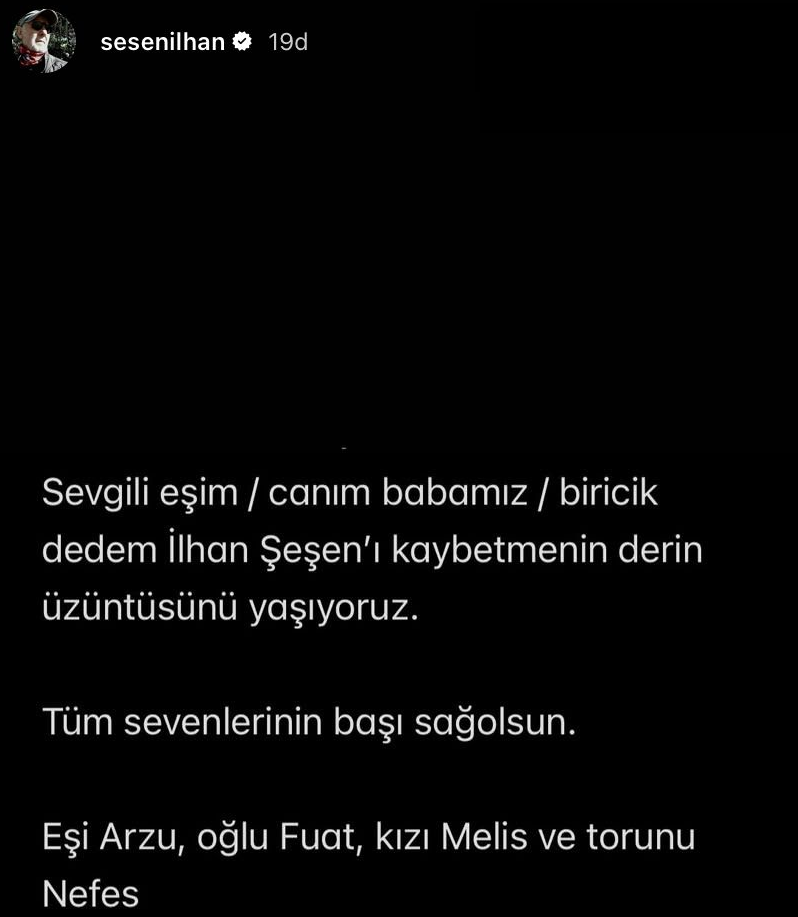
Task: Tap the sesenilhan username
Action: click(163, 42)
